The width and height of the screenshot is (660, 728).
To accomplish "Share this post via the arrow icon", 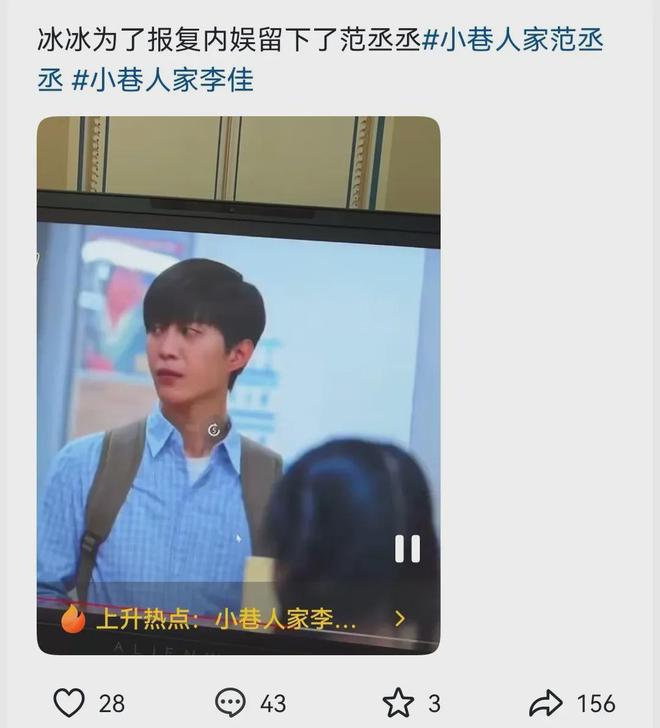I will 546,702.
